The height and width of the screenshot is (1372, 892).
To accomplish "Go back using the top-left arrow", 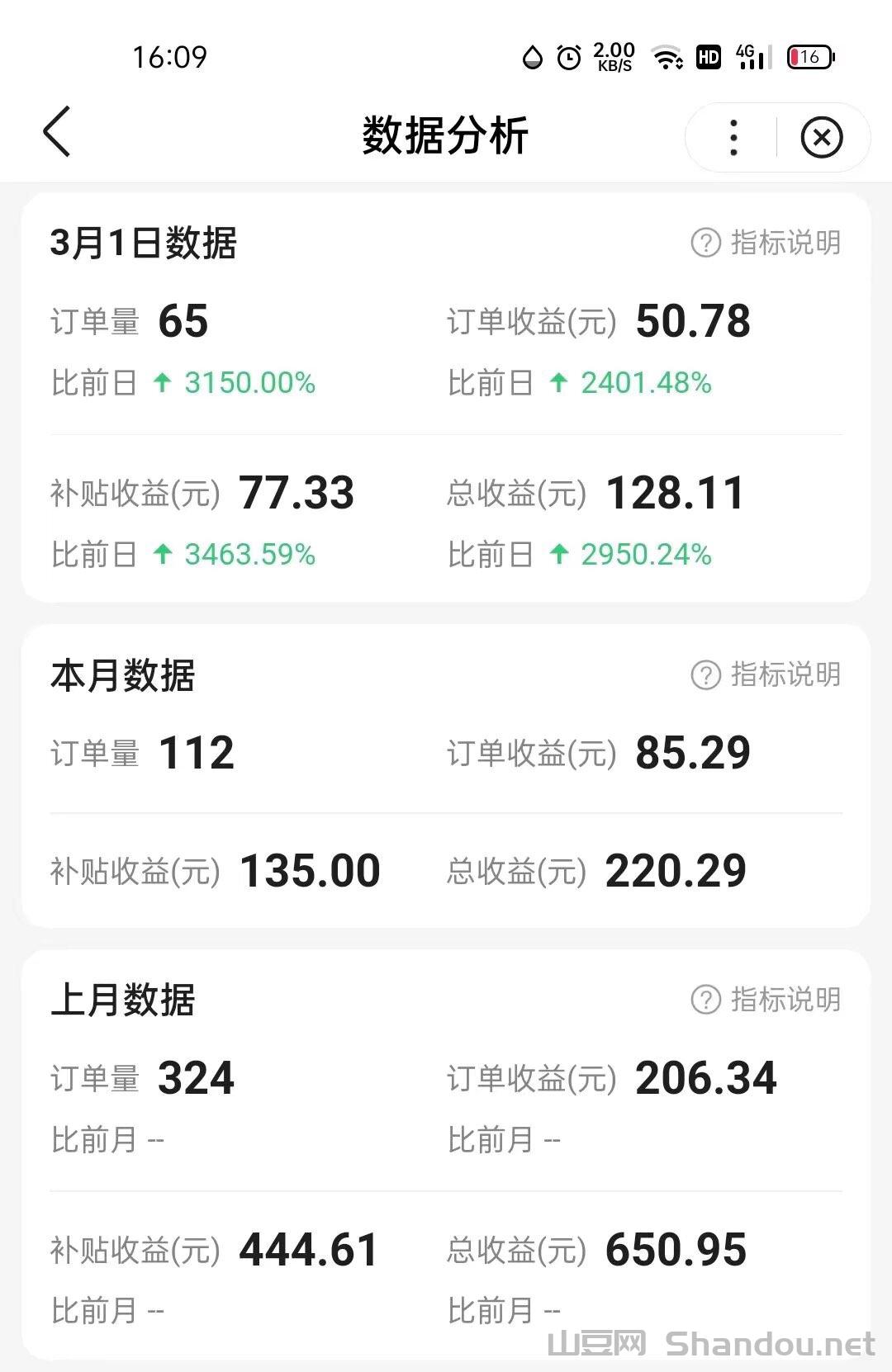I will click(x=56, y=132).
